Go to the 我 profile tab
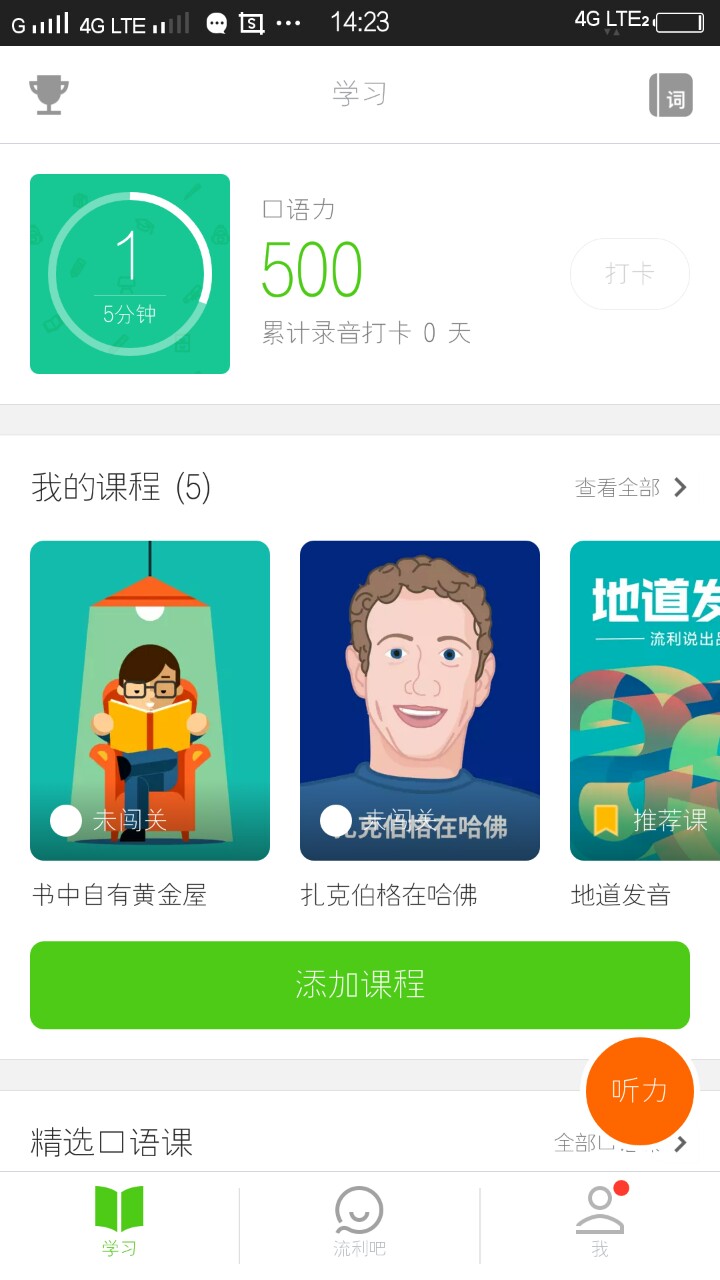The height and width of the screenshot is (1280, 720). [x=600, y=1221]
